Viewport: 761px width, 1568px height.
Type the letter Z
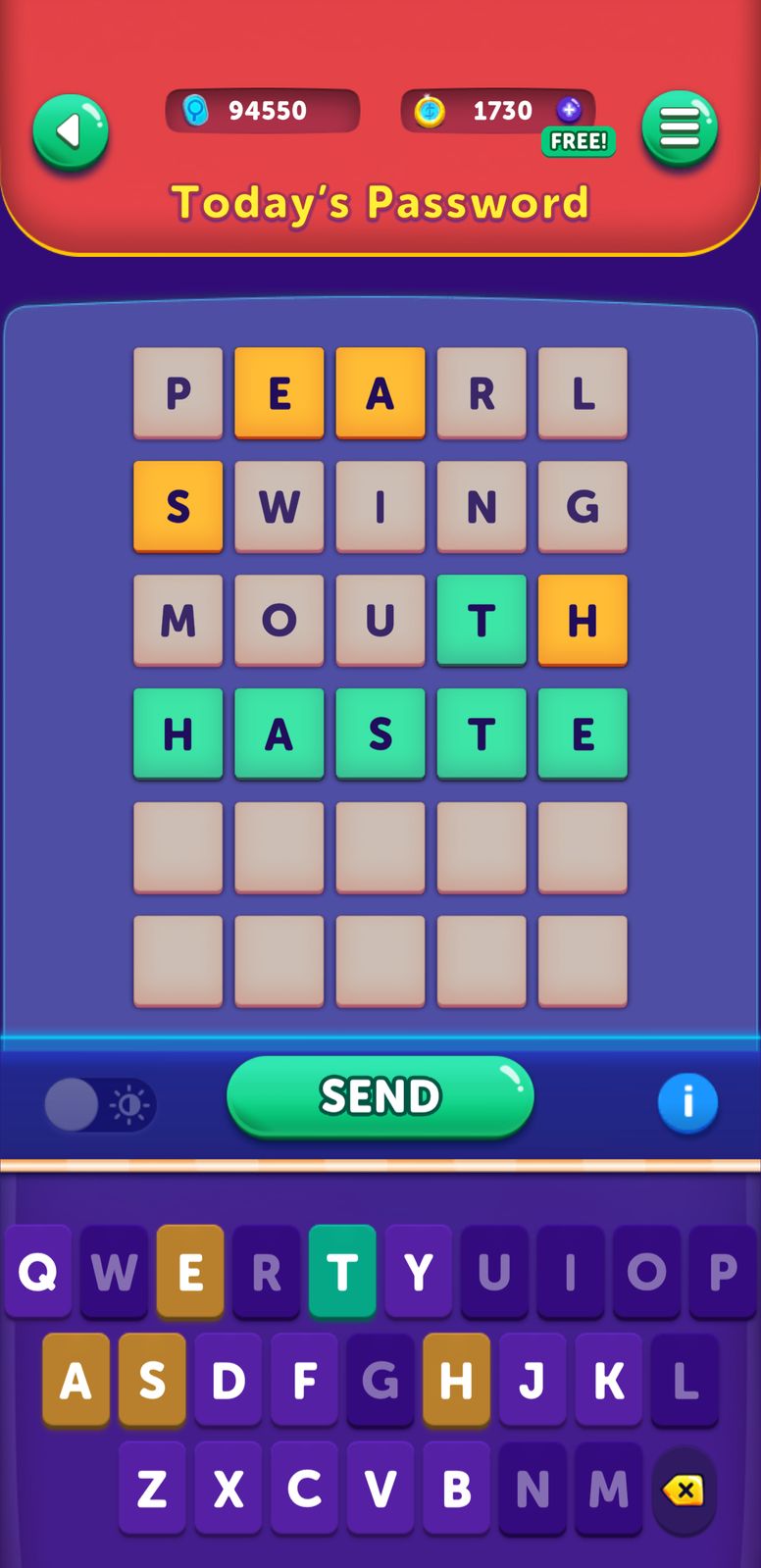click(x=152, y=1489)
